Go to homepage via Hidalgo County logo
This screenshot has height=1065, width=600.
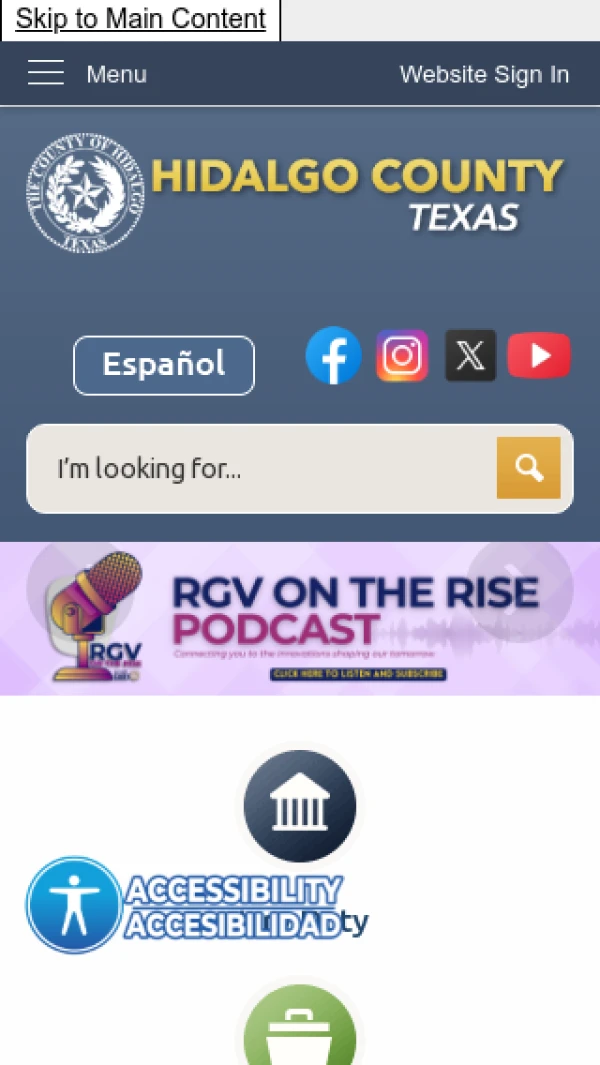click(295, 192)
